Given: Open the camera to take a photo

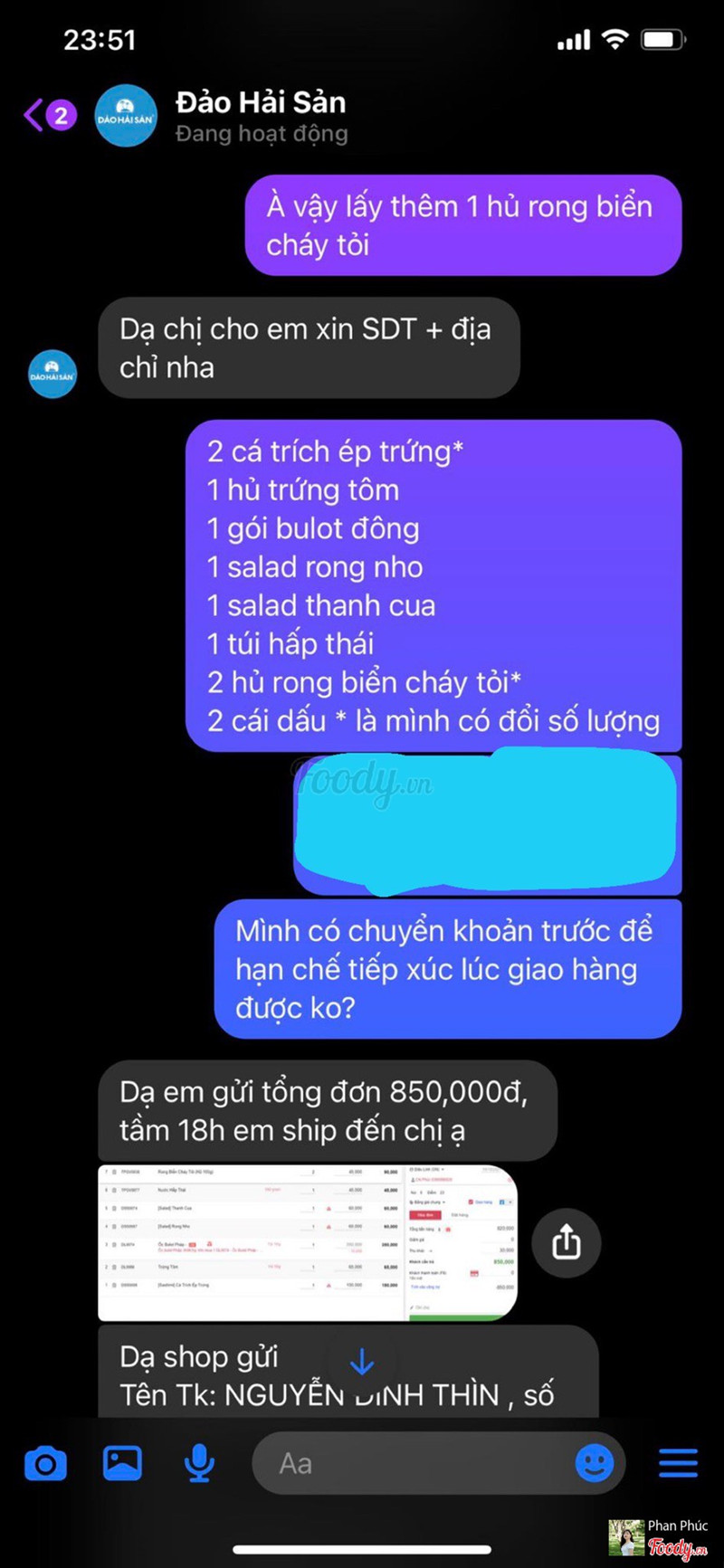Looking at the screenshot, I should click(x=45, y=1463).
